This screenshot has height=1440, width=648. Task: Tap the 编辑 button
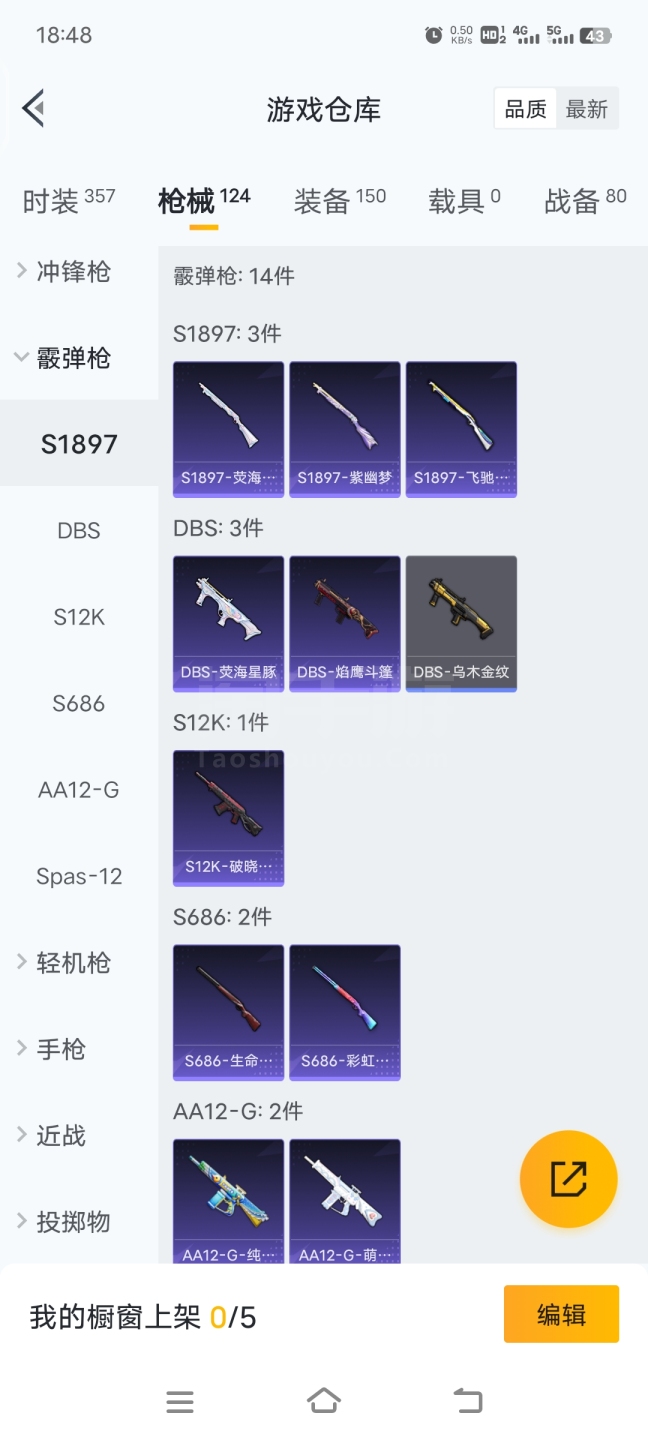click(561, 1314)
